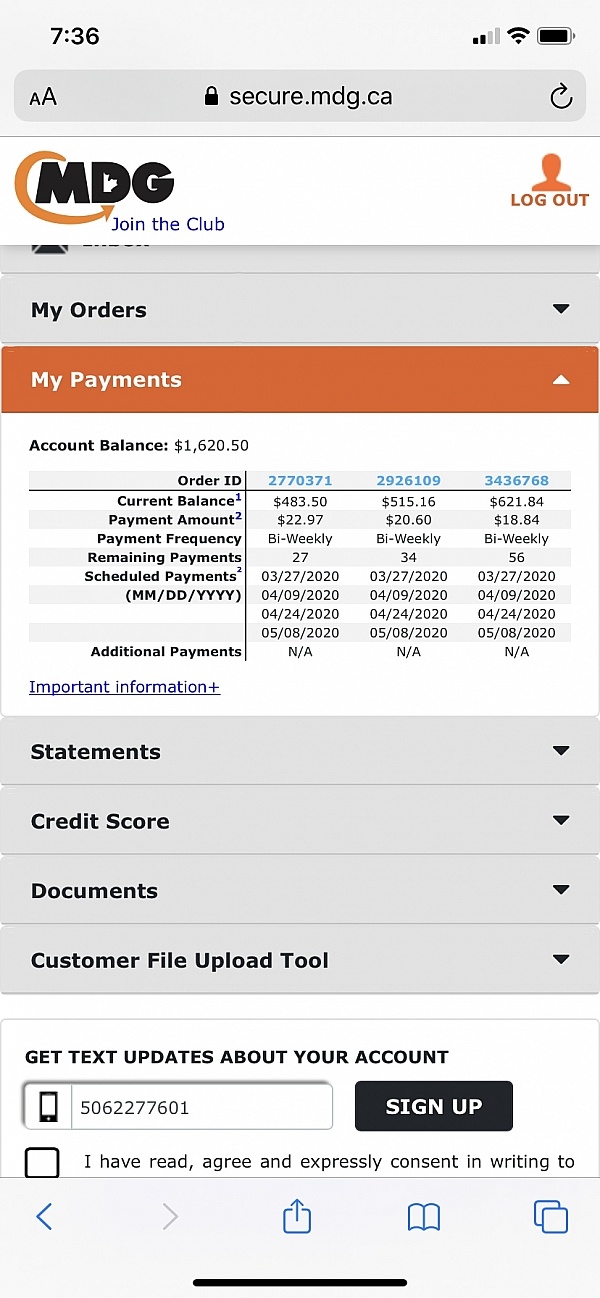Expand the Customer File Upload Tool section
Image resolution: width=600 pixels, height=1298 pixels.
300,961
